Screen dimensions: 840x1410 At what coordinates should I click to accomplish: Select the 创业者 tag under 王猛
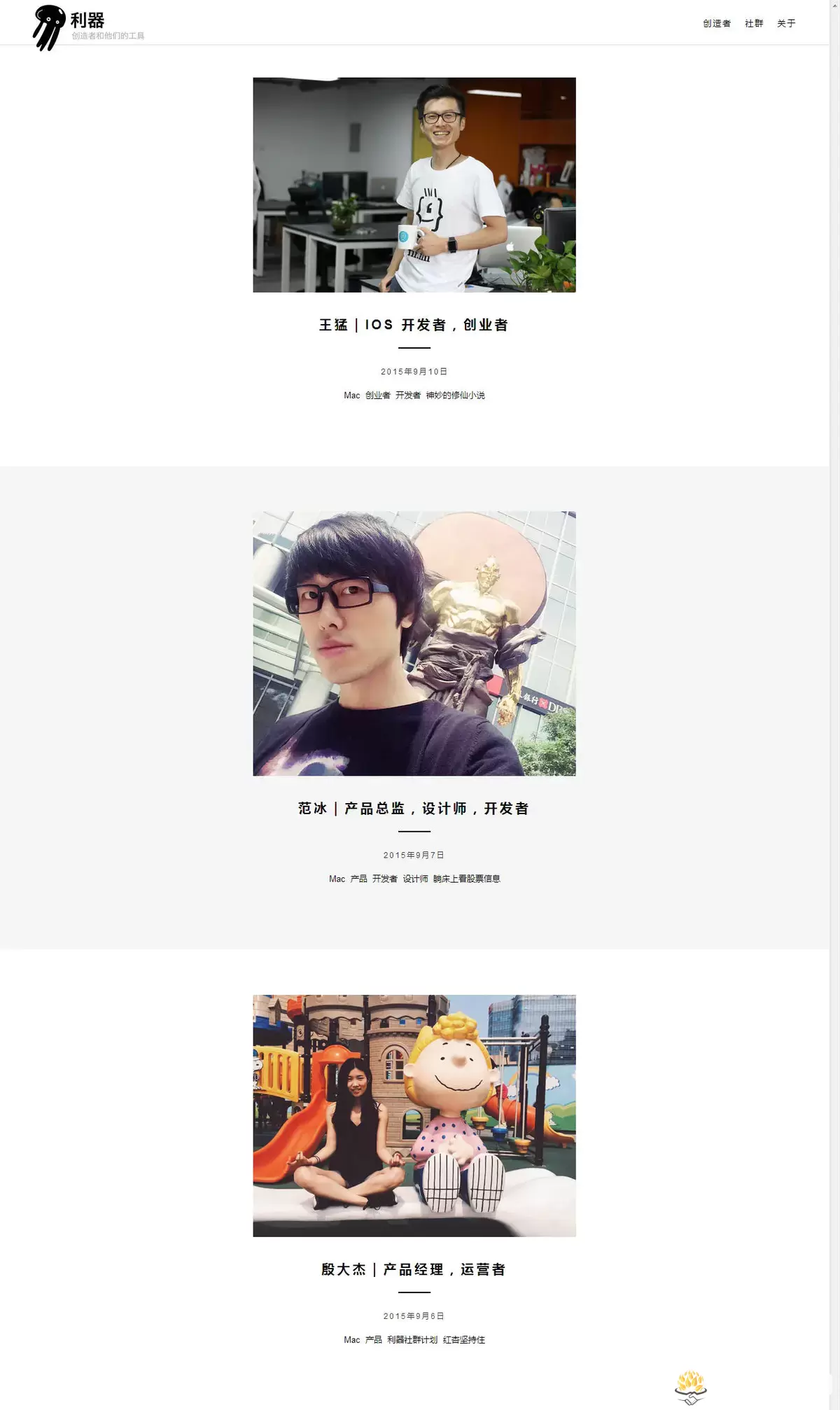(x=377, y=396)
